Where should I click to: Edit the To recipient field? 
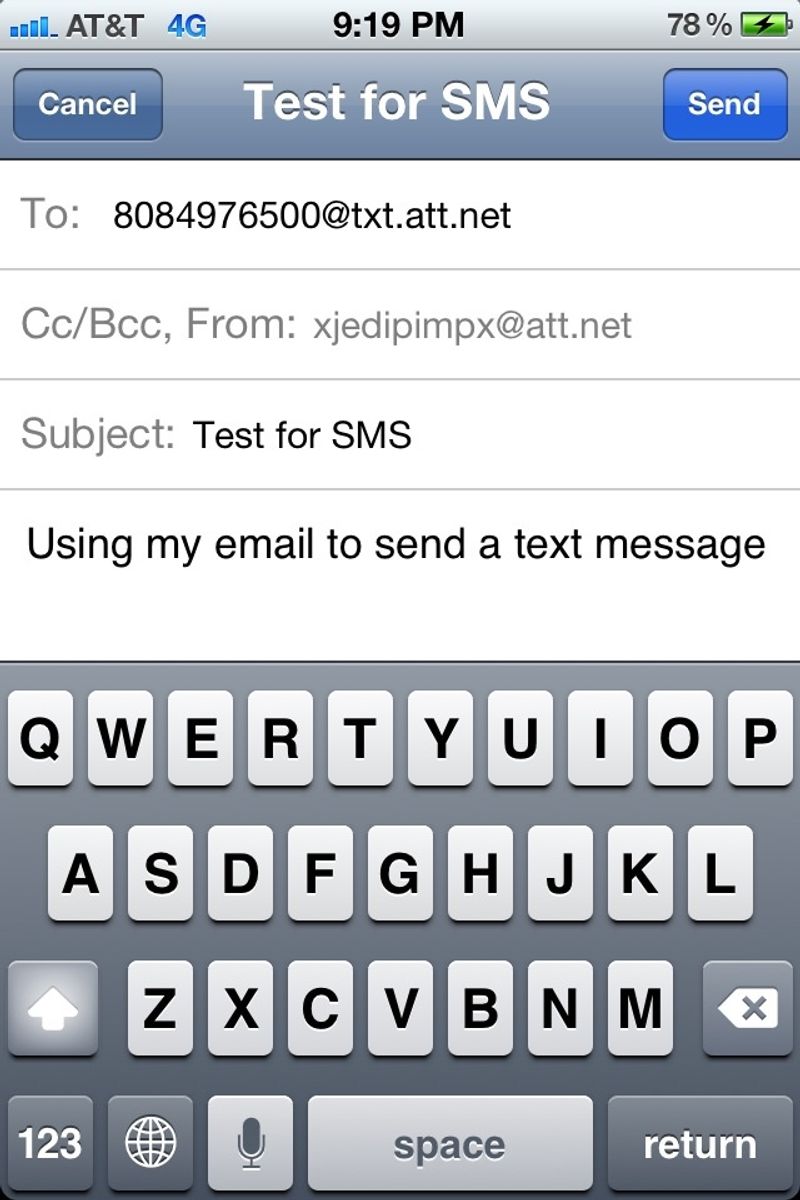(x=400, y=215)
